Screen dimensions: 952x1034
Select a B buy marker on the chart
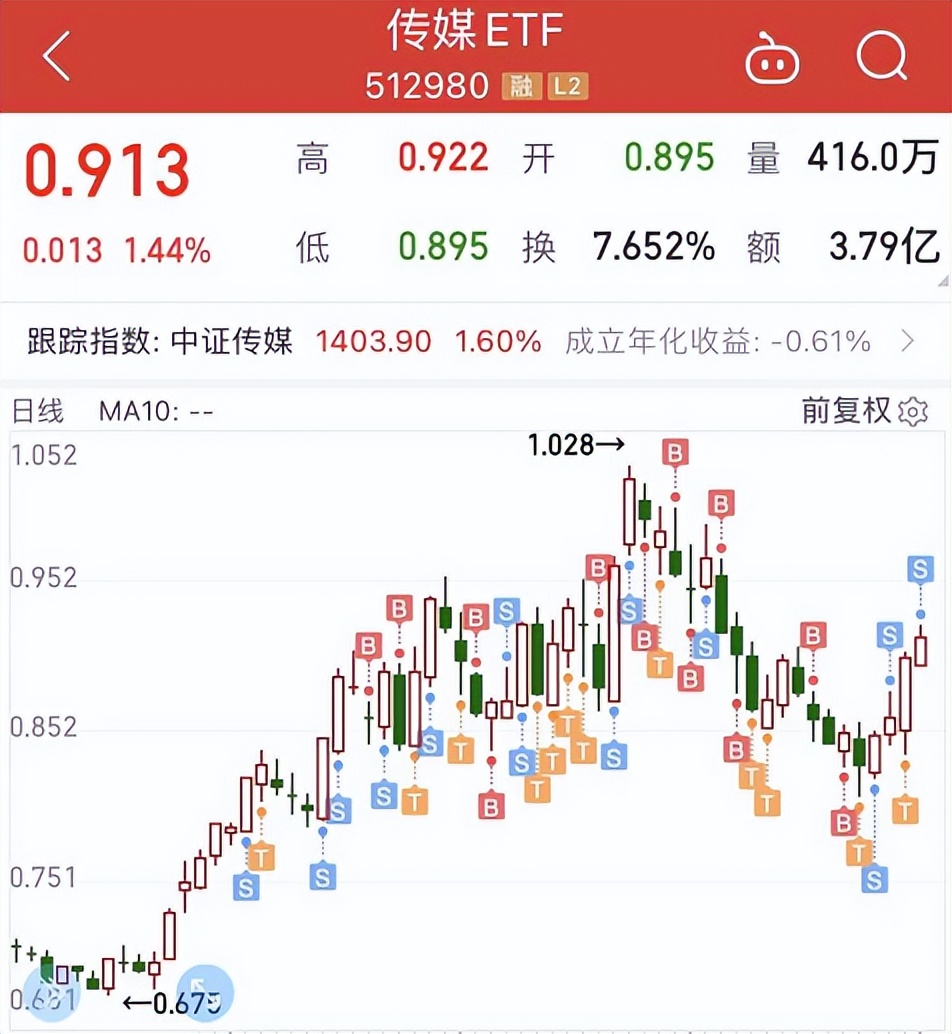tap(675, 452)
